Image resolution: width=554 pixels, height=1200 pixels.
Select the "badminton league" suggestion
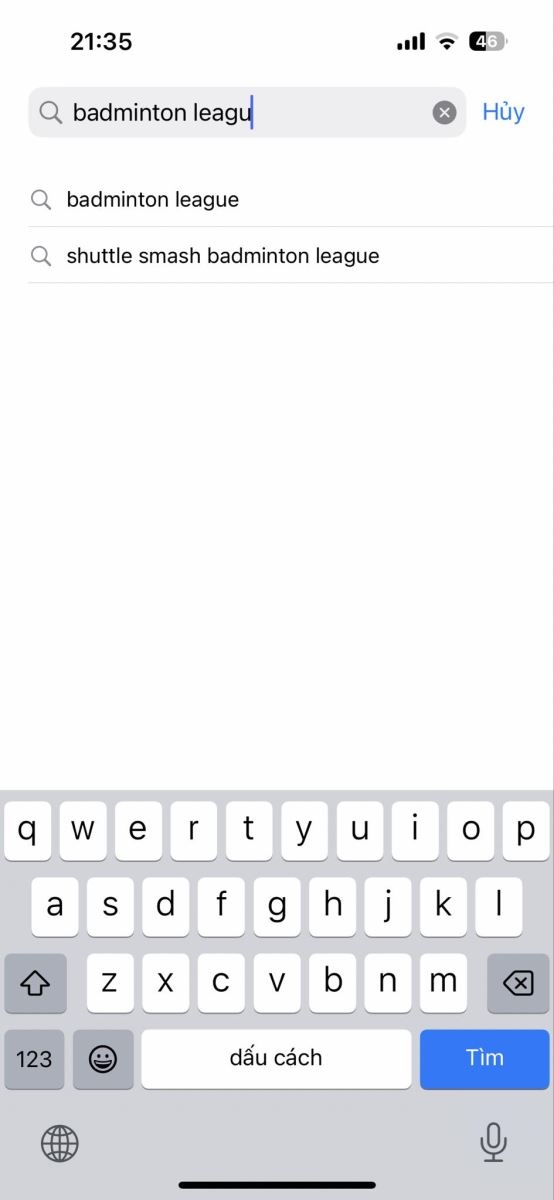point(277,199)
